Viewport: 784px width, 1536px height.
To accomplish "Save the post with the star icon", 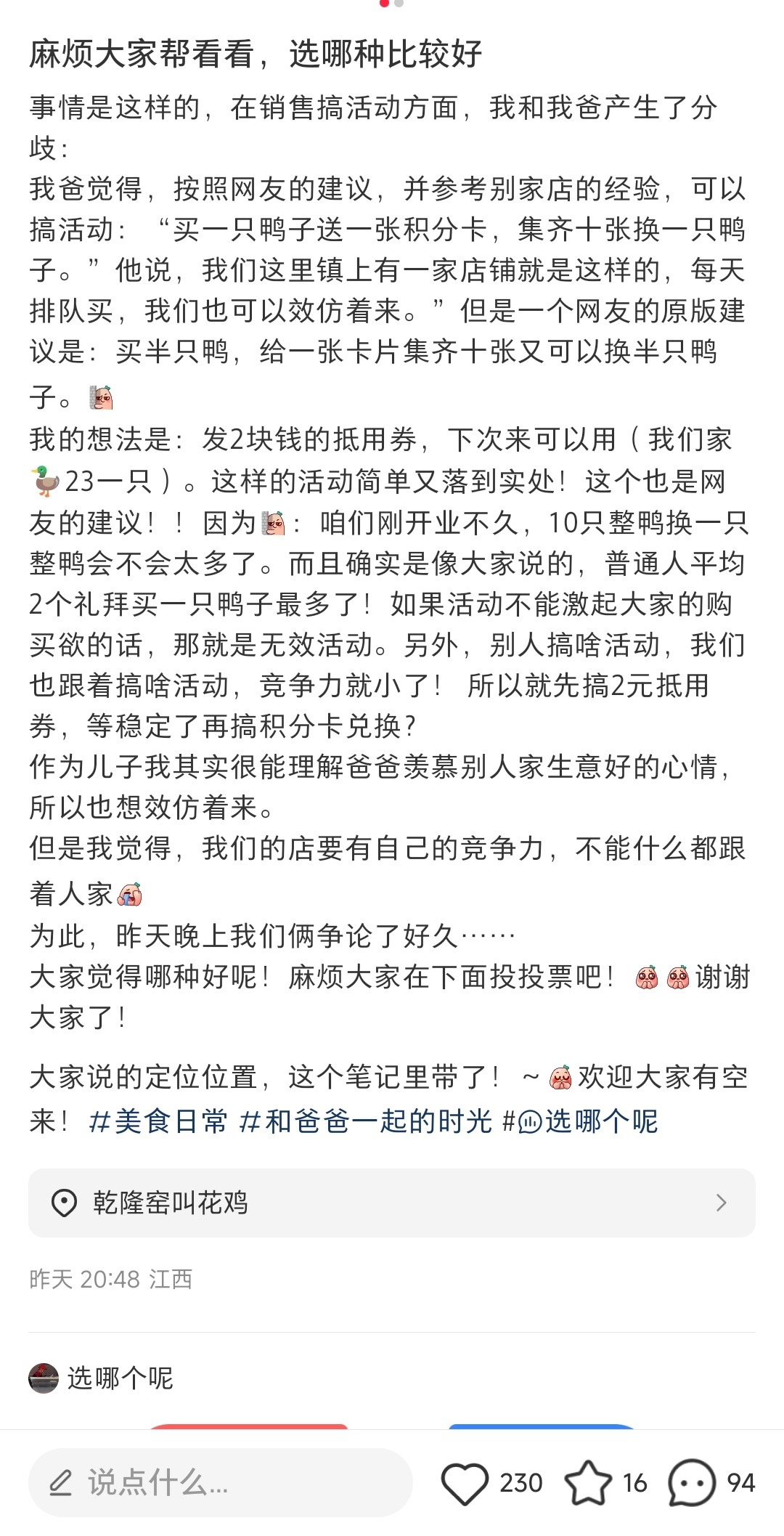I will pos(588,1483).
